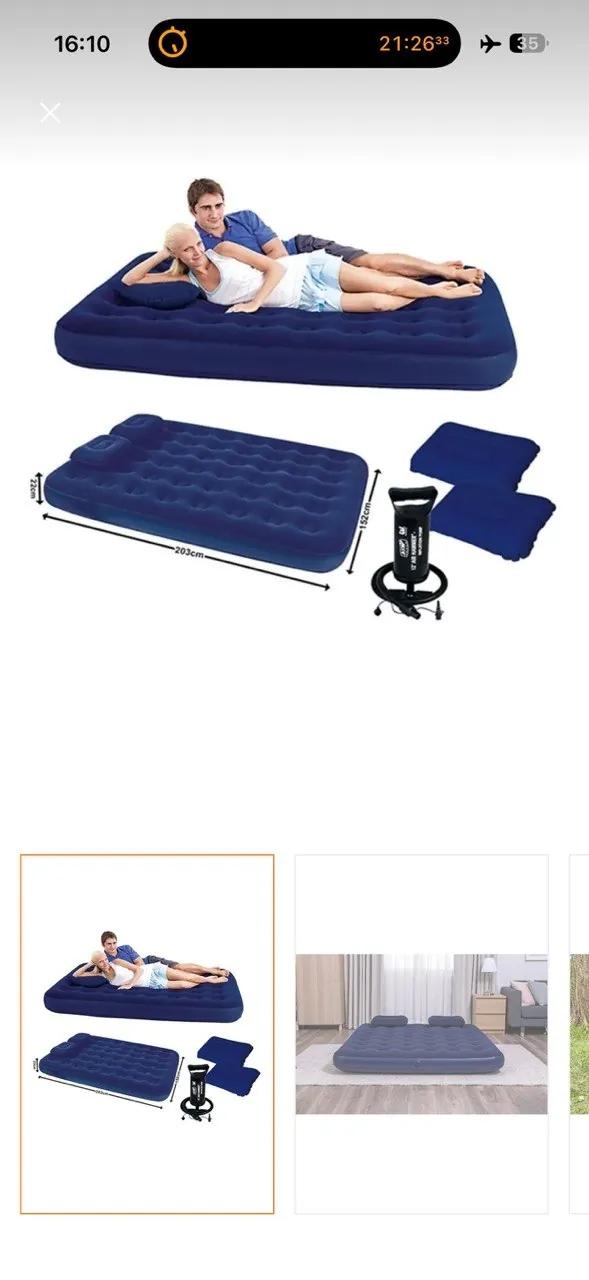Close the product image viewer
This screenshot has width=589, height=1280.
coord(50,112)
